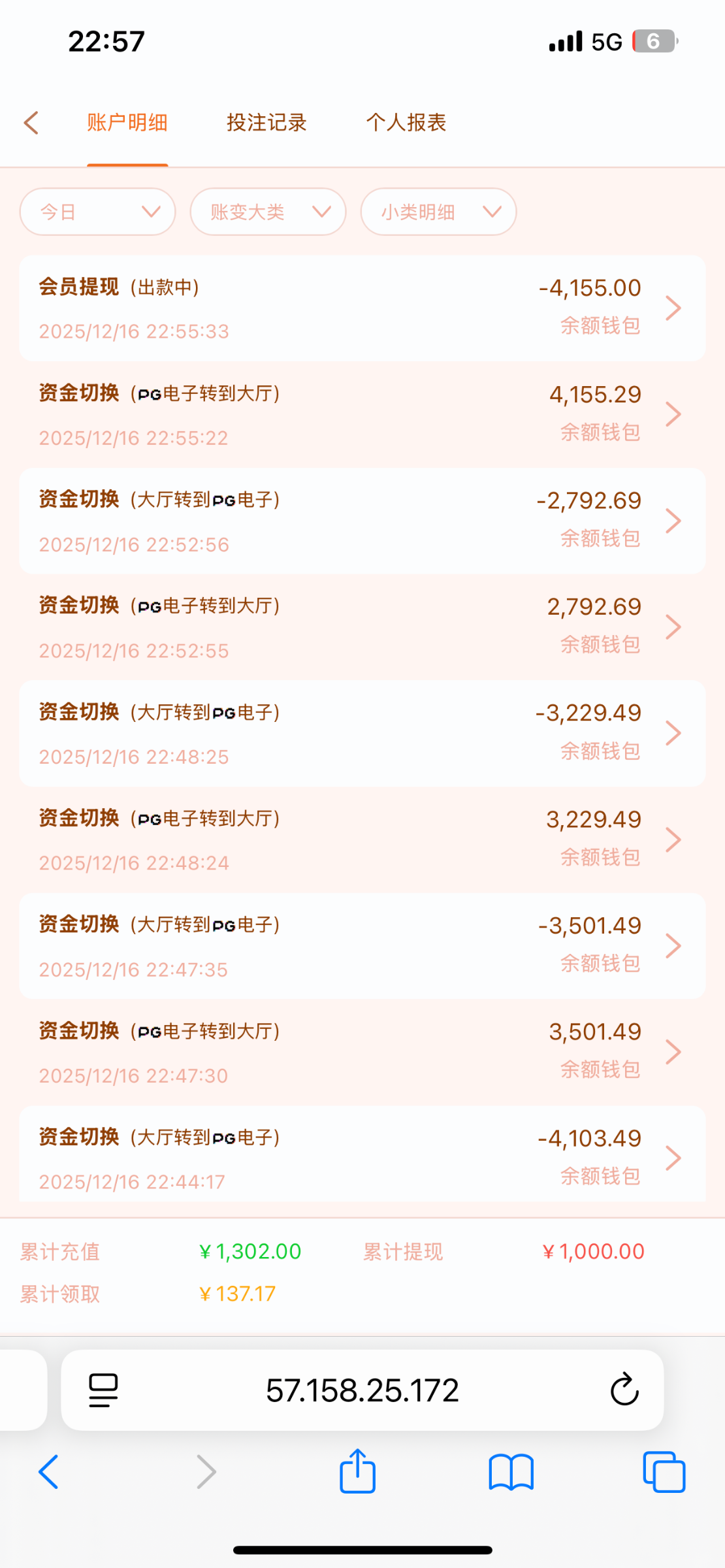The height and width of the screenshot is (1568, 725).
Task: Switch to the 个人报表 tab
Action: point(406,123)
